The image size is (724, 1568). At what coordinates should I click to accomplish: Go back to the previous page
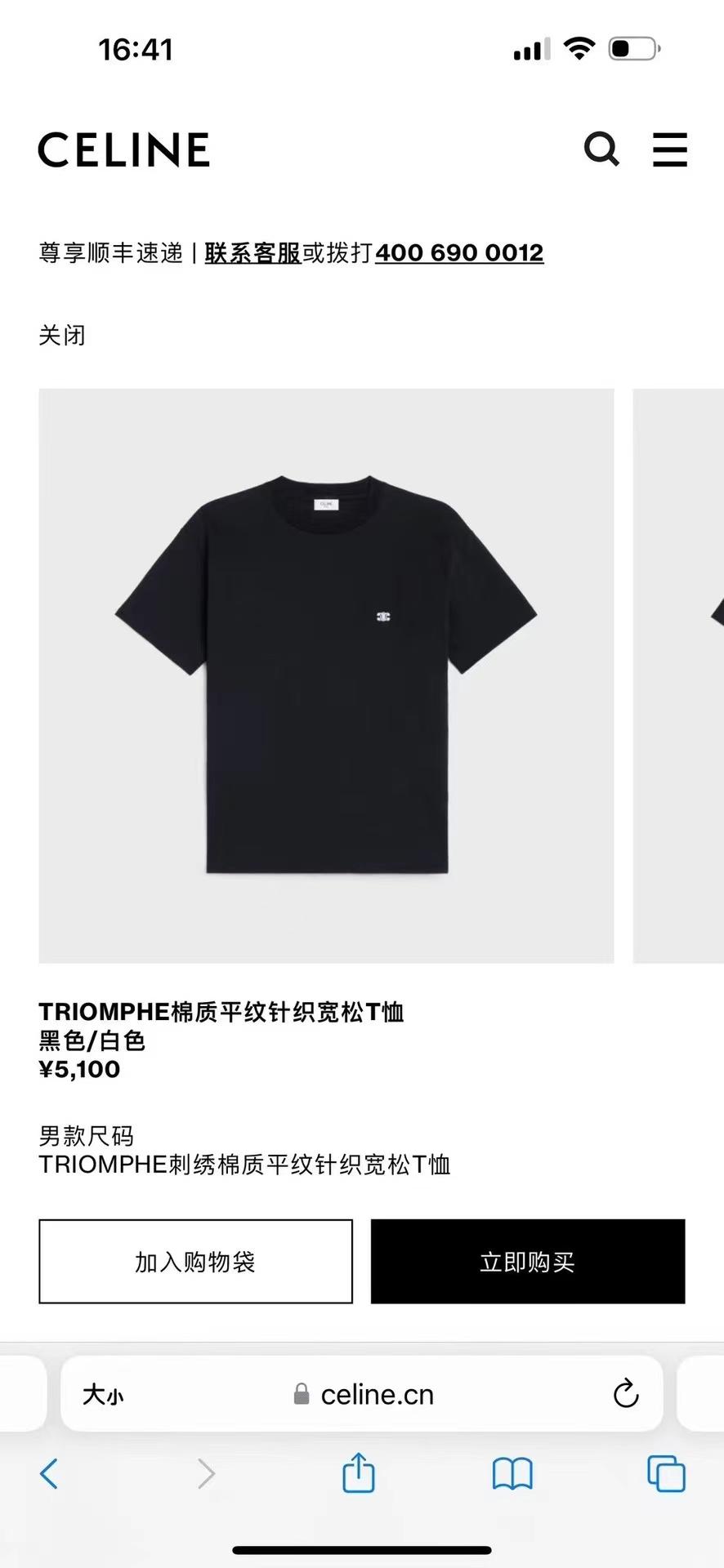[49, 1474]
